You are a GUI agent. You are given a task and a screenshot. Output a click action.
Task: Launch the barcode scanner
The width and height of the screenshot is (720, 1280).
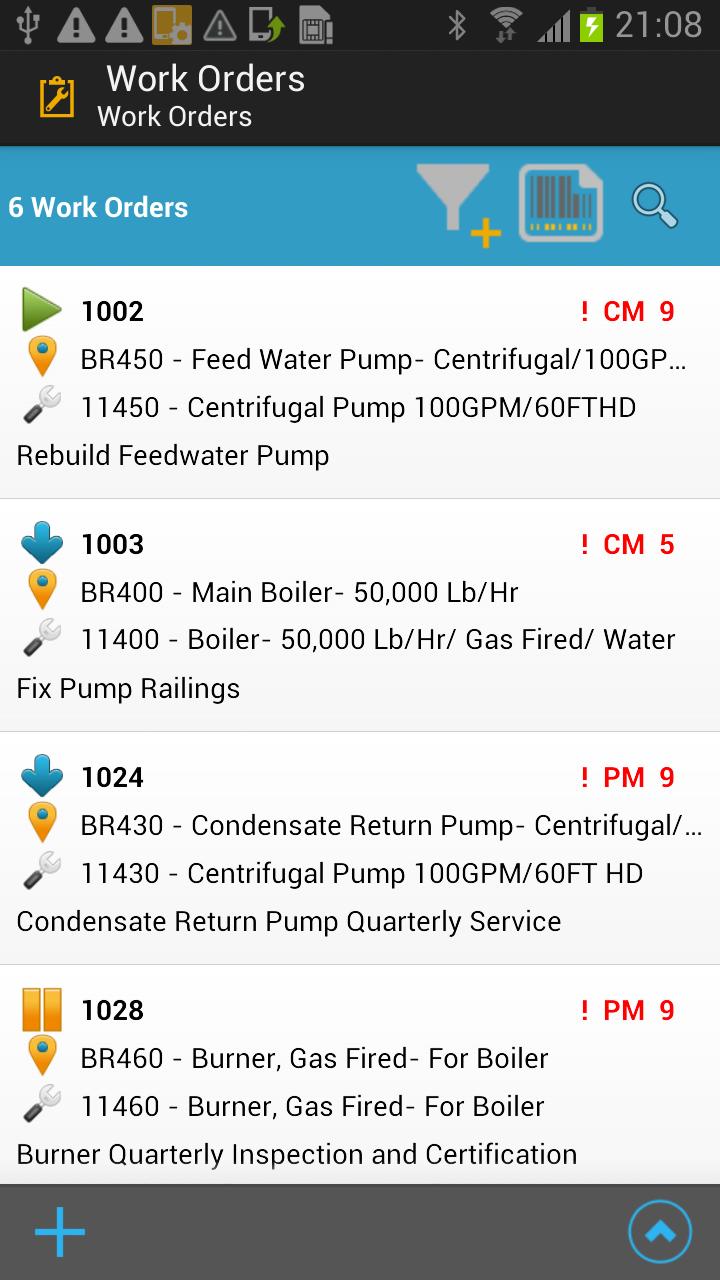[x=560, y=205]
